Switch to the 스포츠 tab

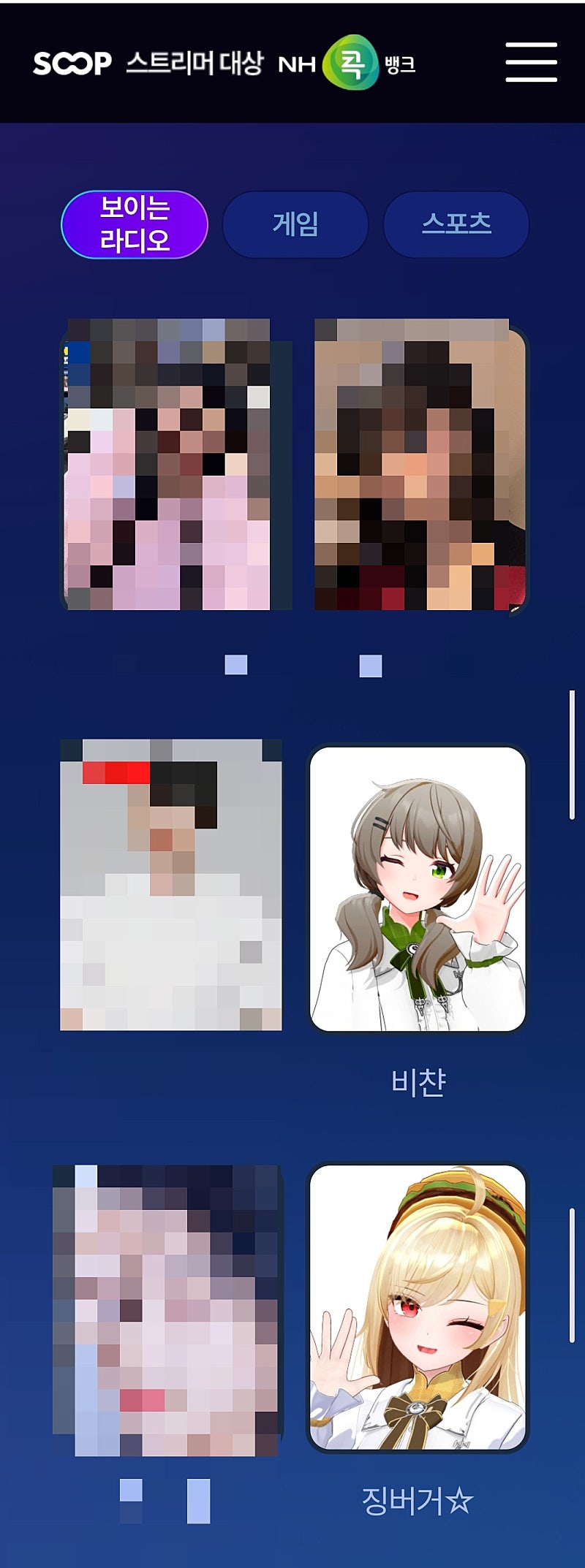pos(456,224)
